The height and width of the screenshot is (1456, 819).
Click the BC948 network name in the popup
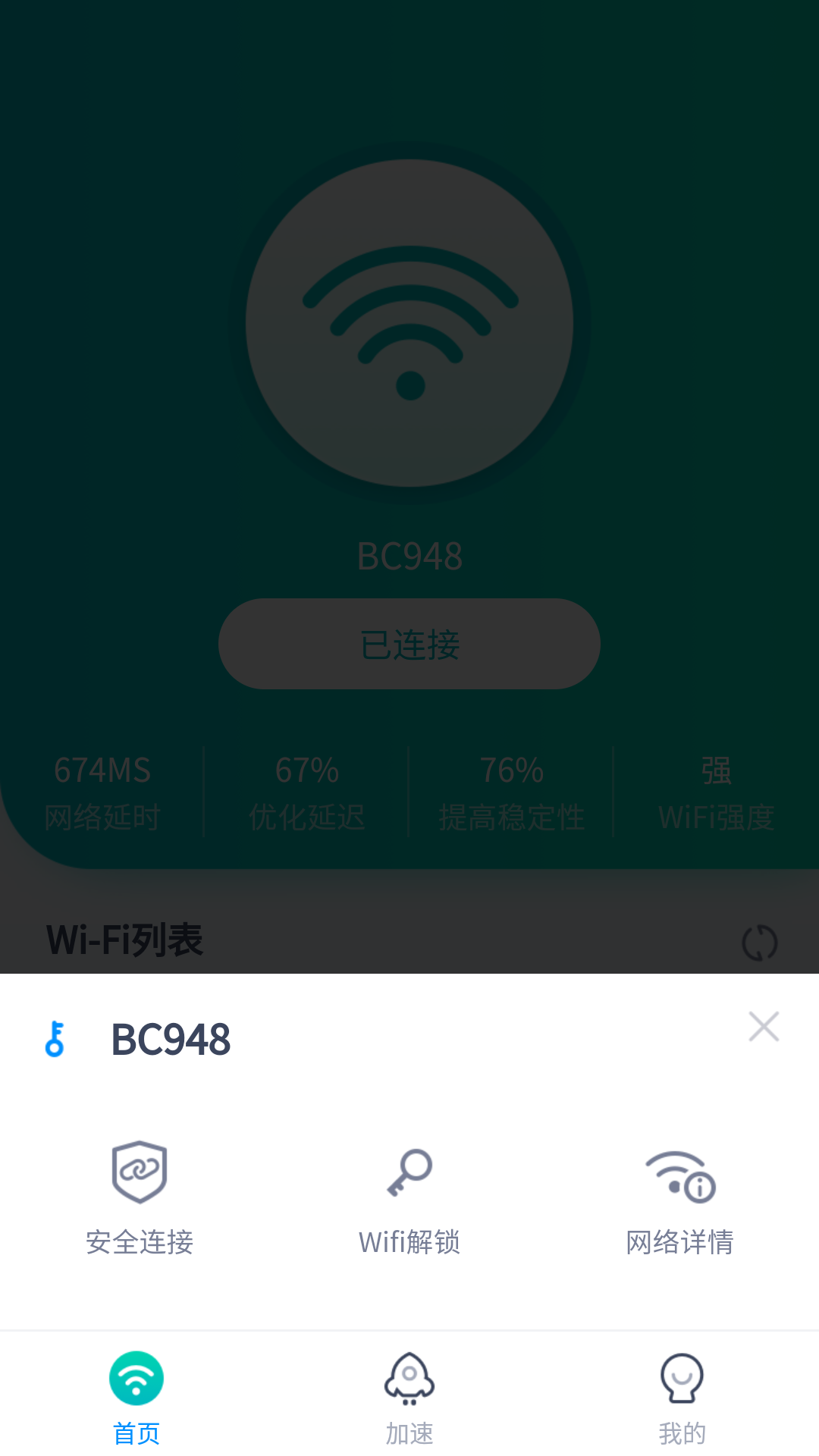[171, 1040]
